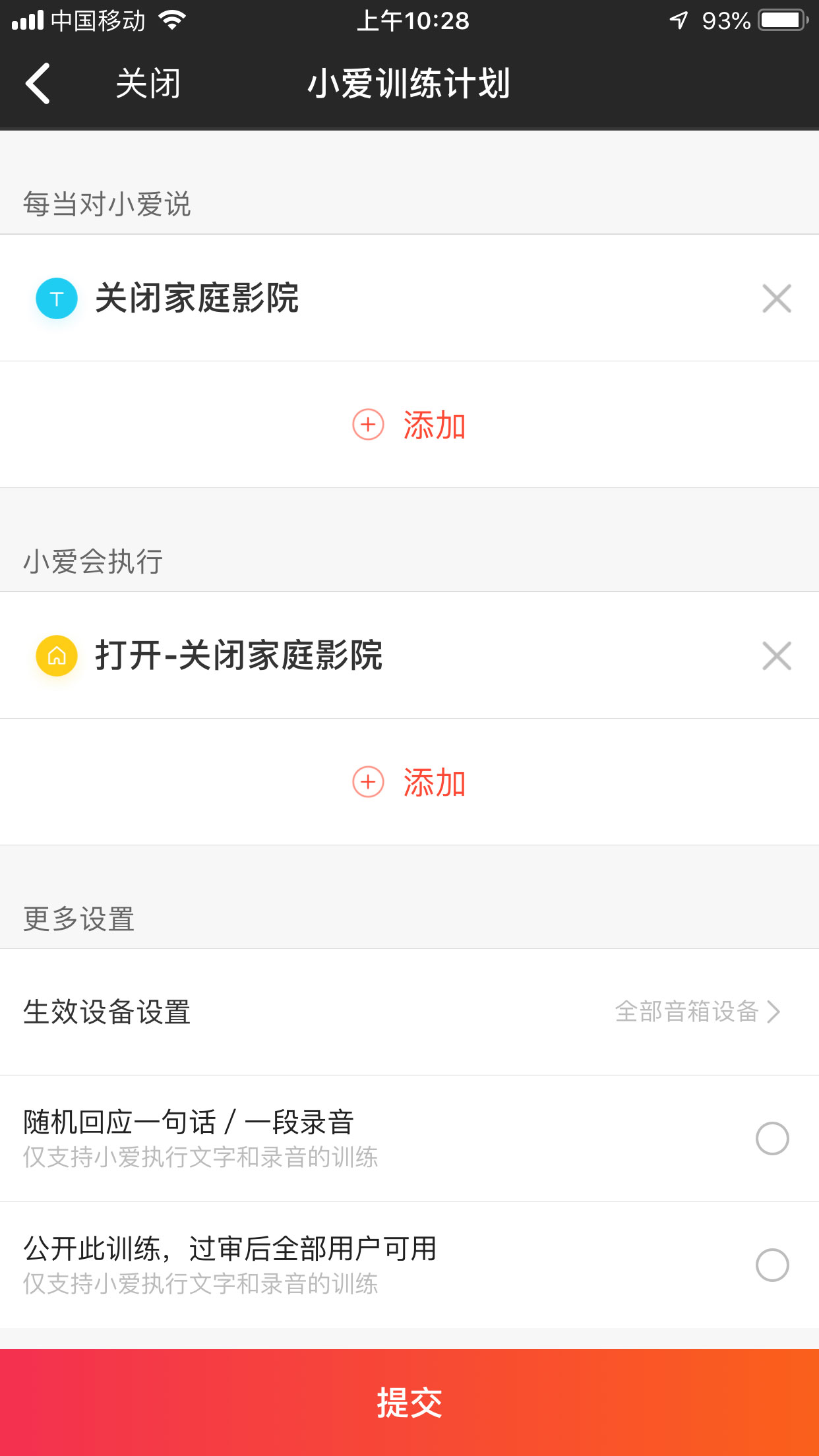Click the plus icon to add an execution action

click(367, 783)
